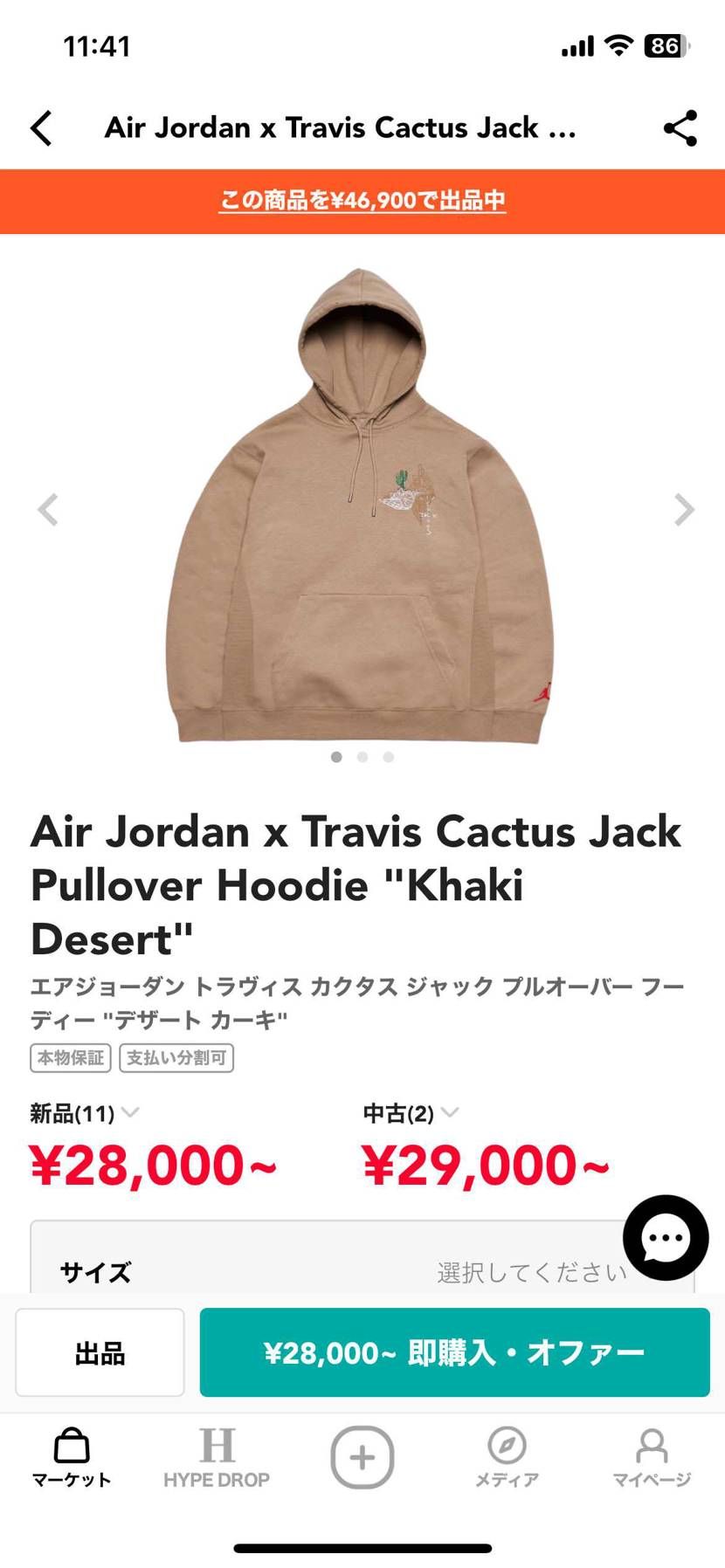Tap the この商品を¥46,900で出品中 banner link
This screenshot has height=1568, width=725.
coord(362,200)
